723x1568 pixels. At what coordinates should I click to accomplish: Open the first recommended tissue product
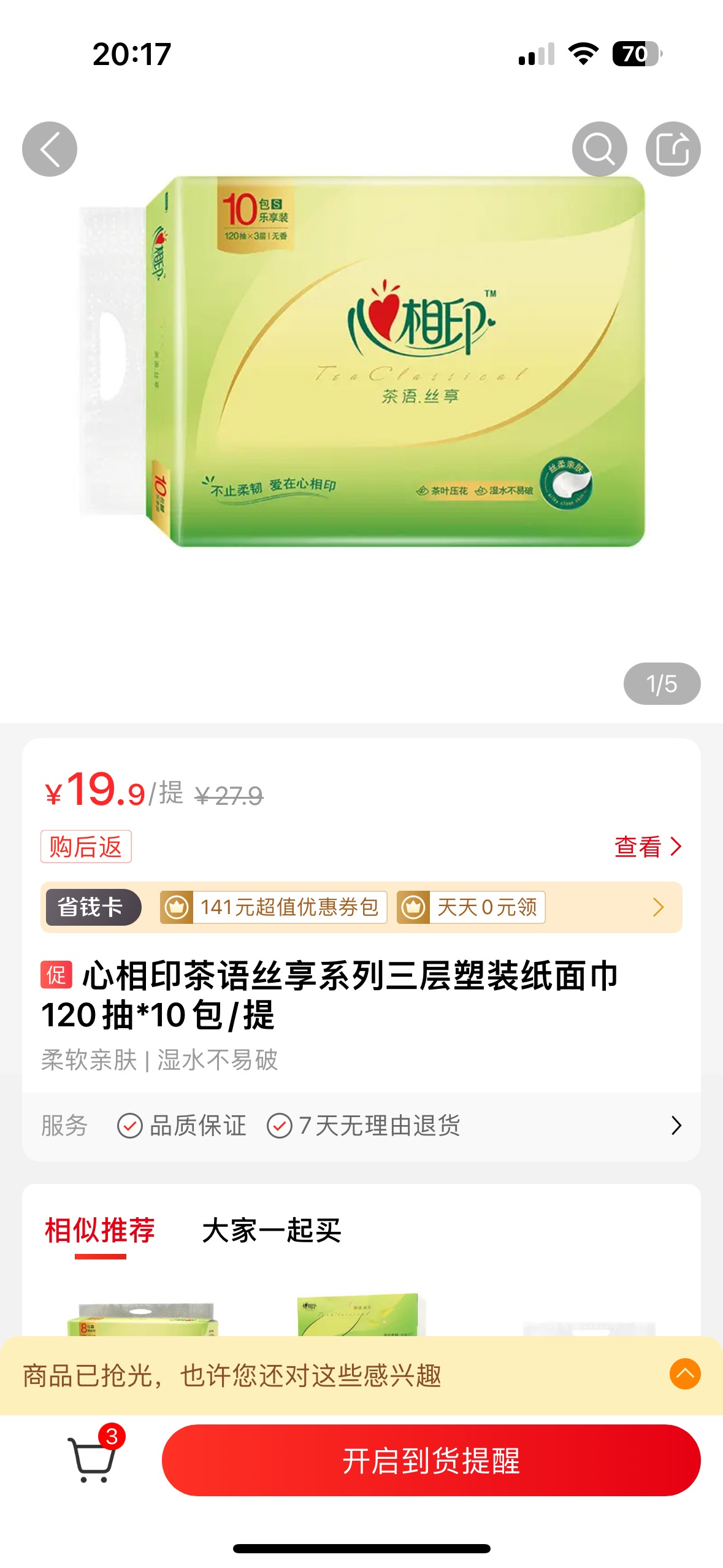click(142, 1318)
